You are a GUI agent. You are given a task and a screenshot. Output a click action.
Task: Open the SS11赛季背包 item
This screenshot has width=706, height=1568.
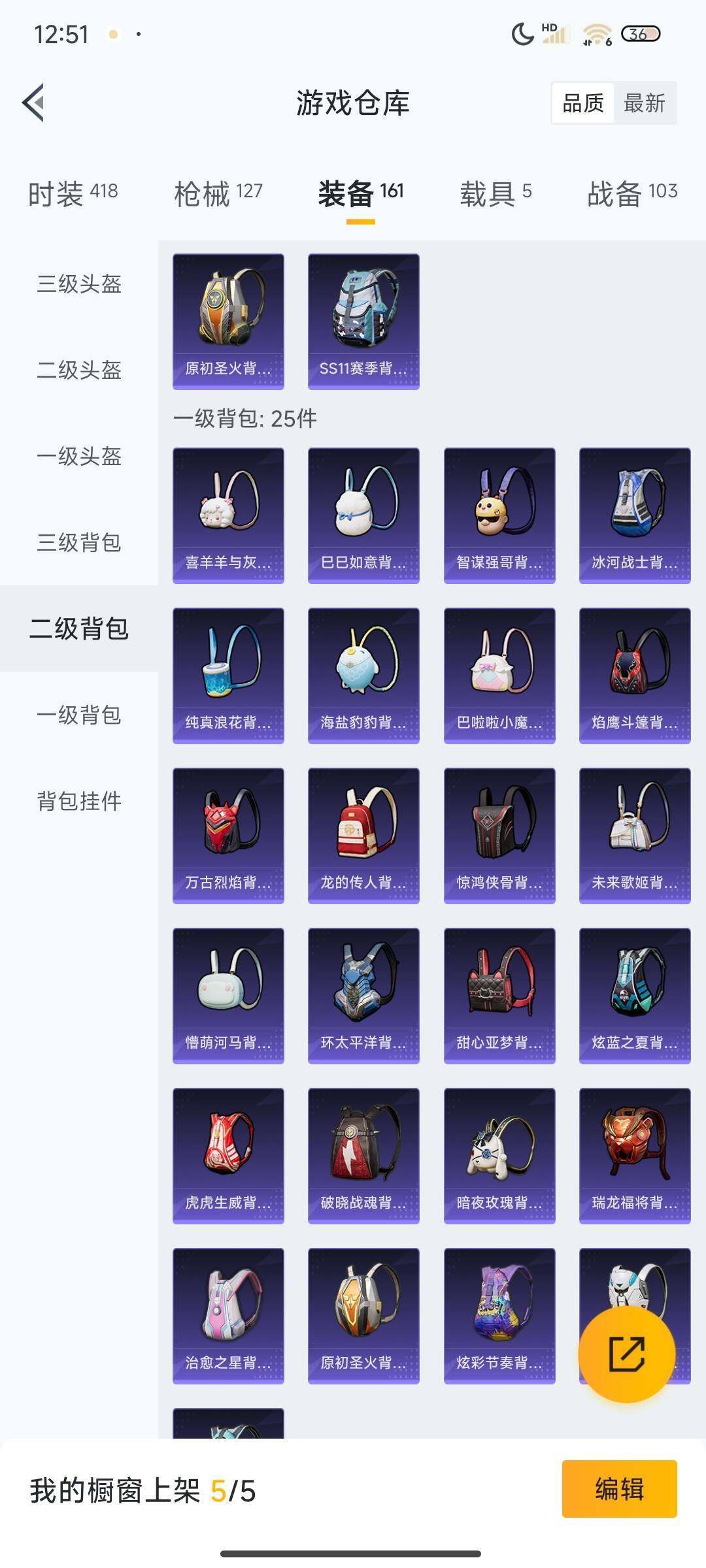363,321
